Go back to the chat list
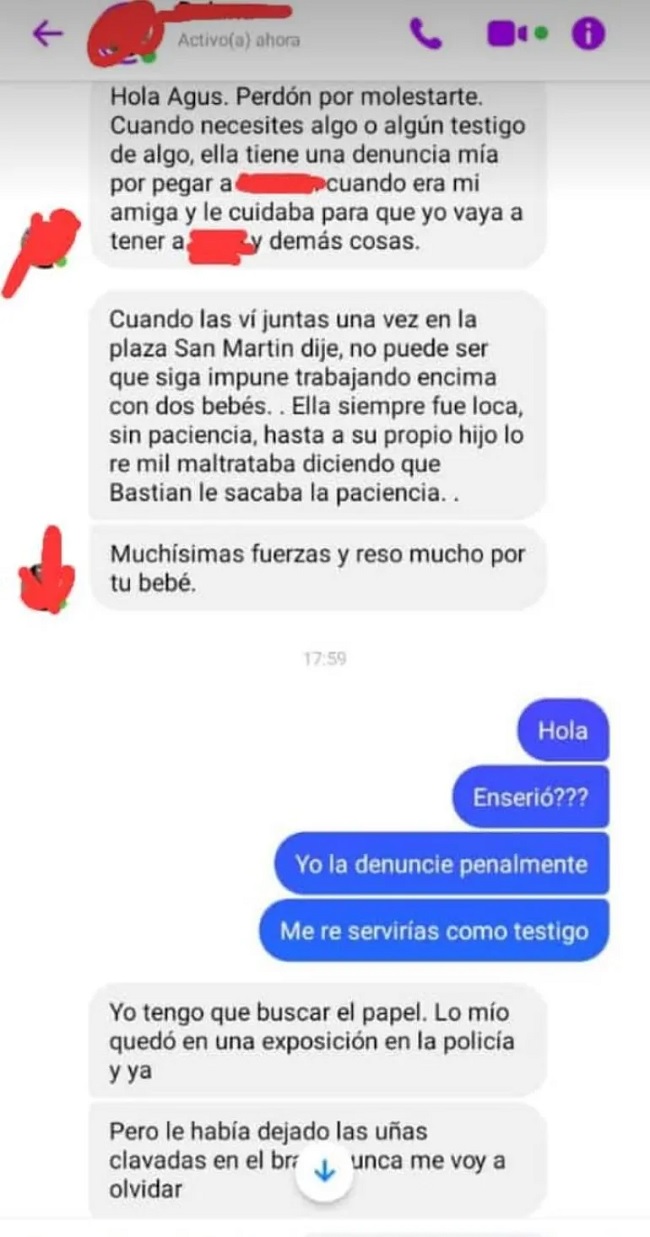This screenshot has width=650, height=1237. 47,34
